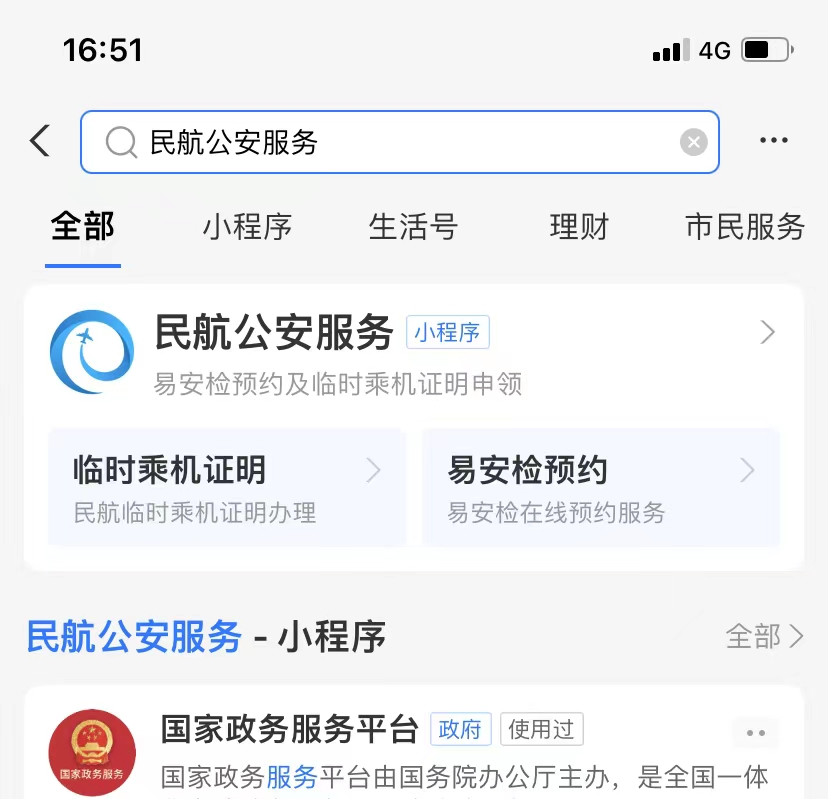This screenshot has height=799, width=828.
Task: Open the three-dot overflow menu
Action: [x=774, y=141]
